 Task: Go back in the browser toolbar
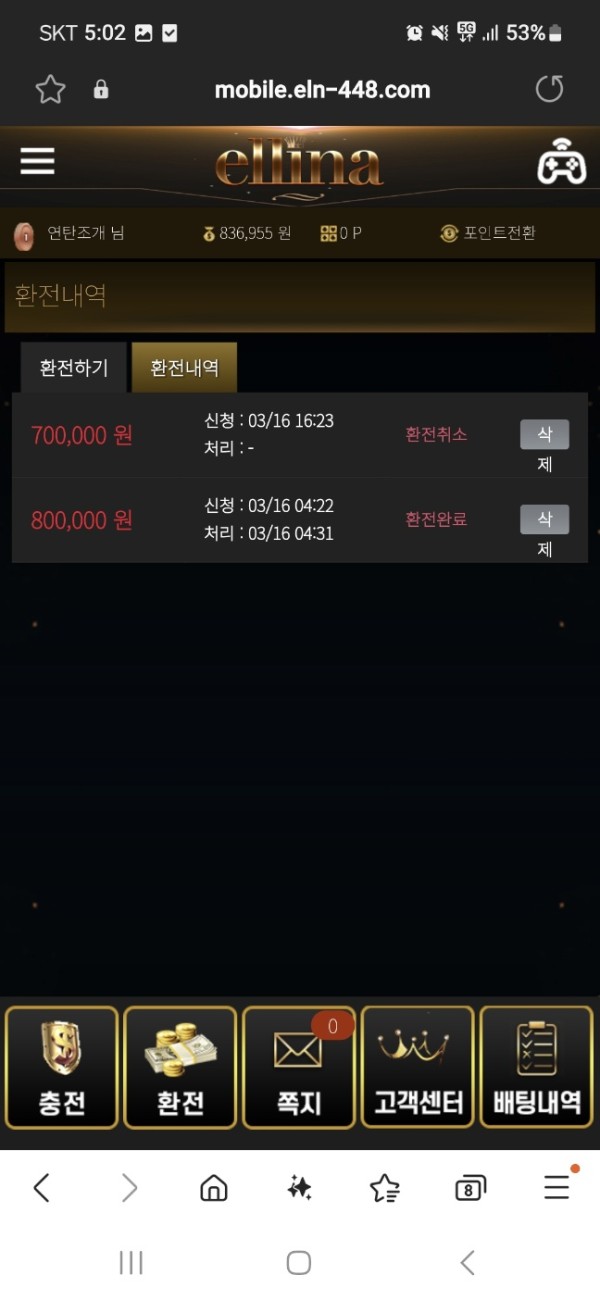coord(42,1187)
